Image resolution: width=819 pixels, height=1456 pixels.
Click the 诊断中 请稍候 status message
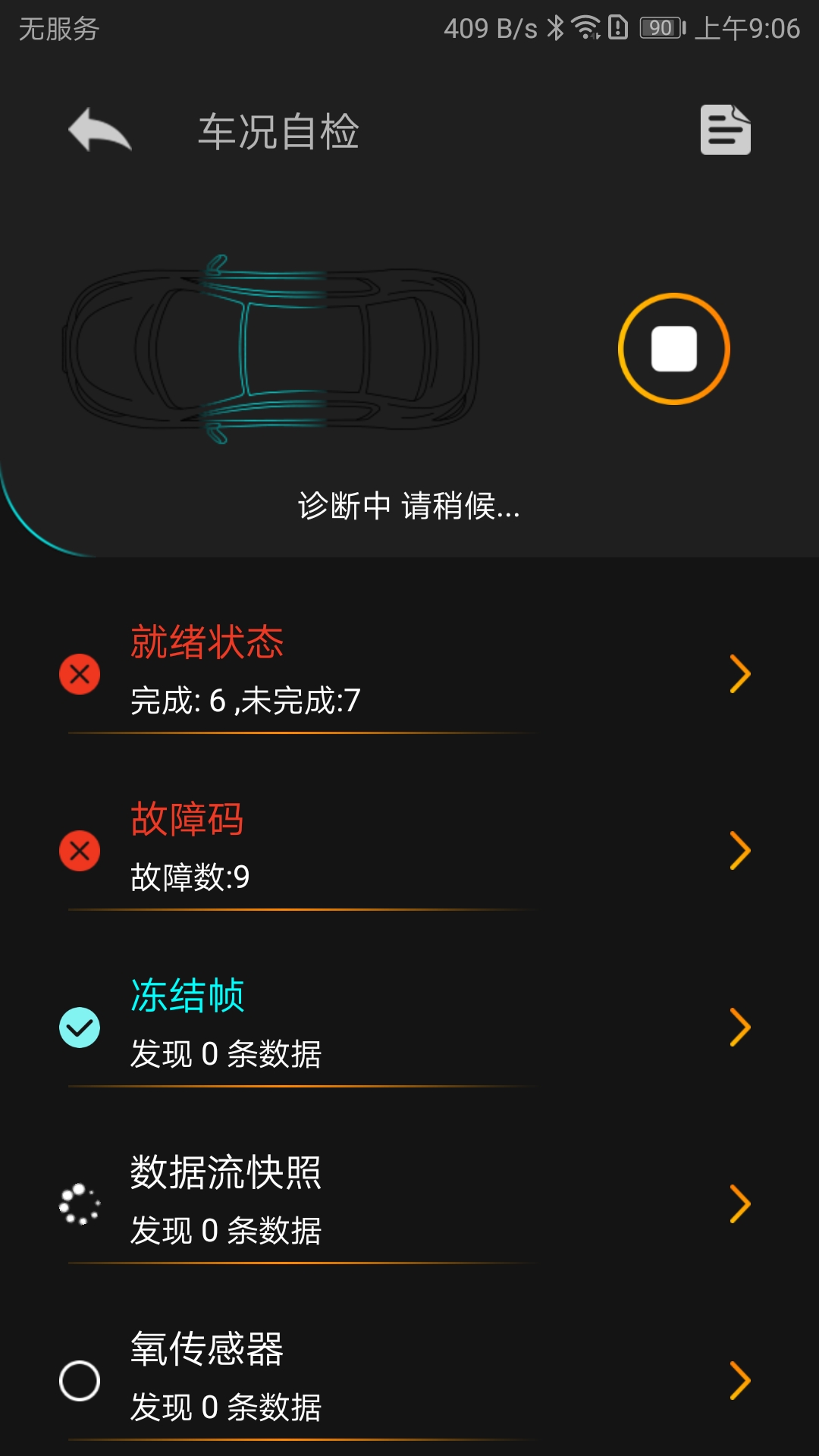click(409, 507)
